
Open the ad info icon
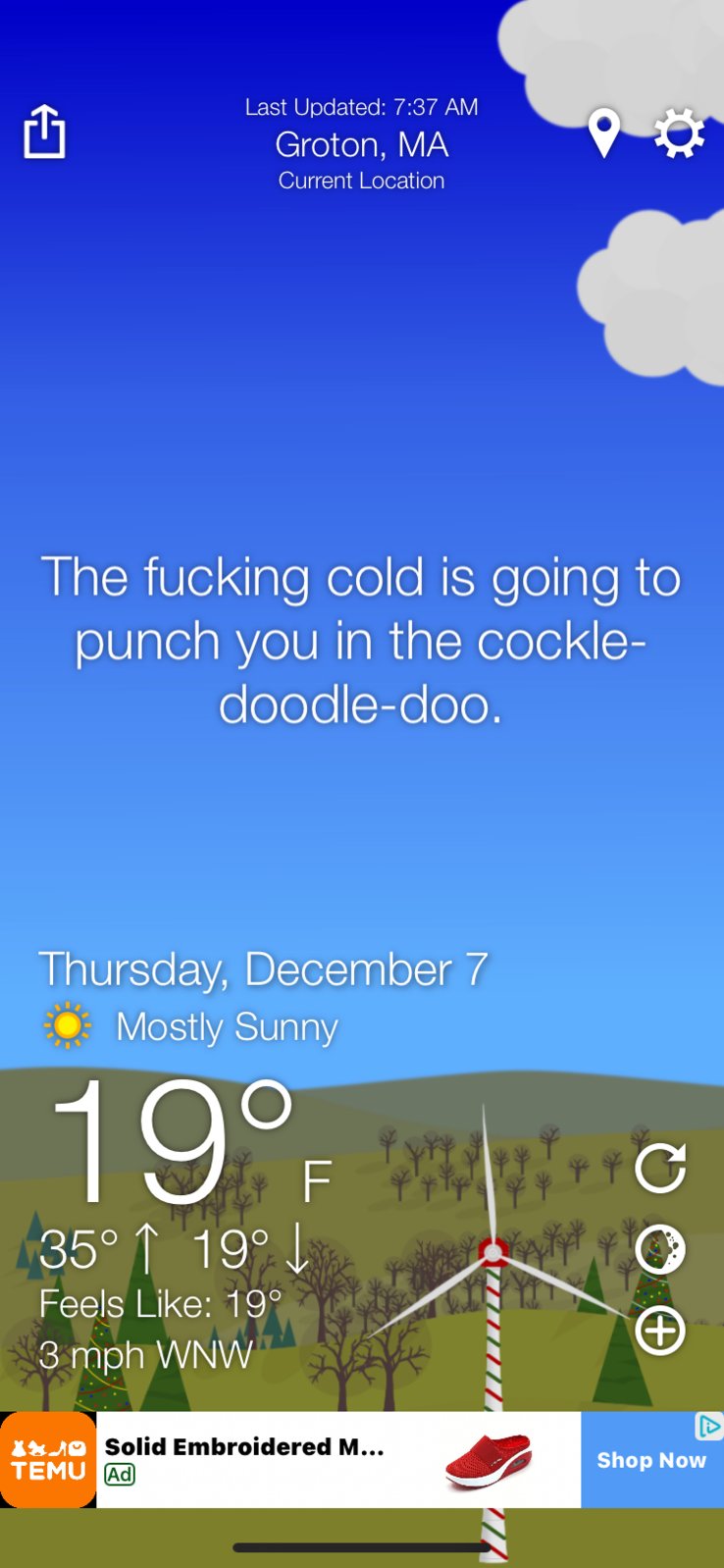tap(708, 1426)
